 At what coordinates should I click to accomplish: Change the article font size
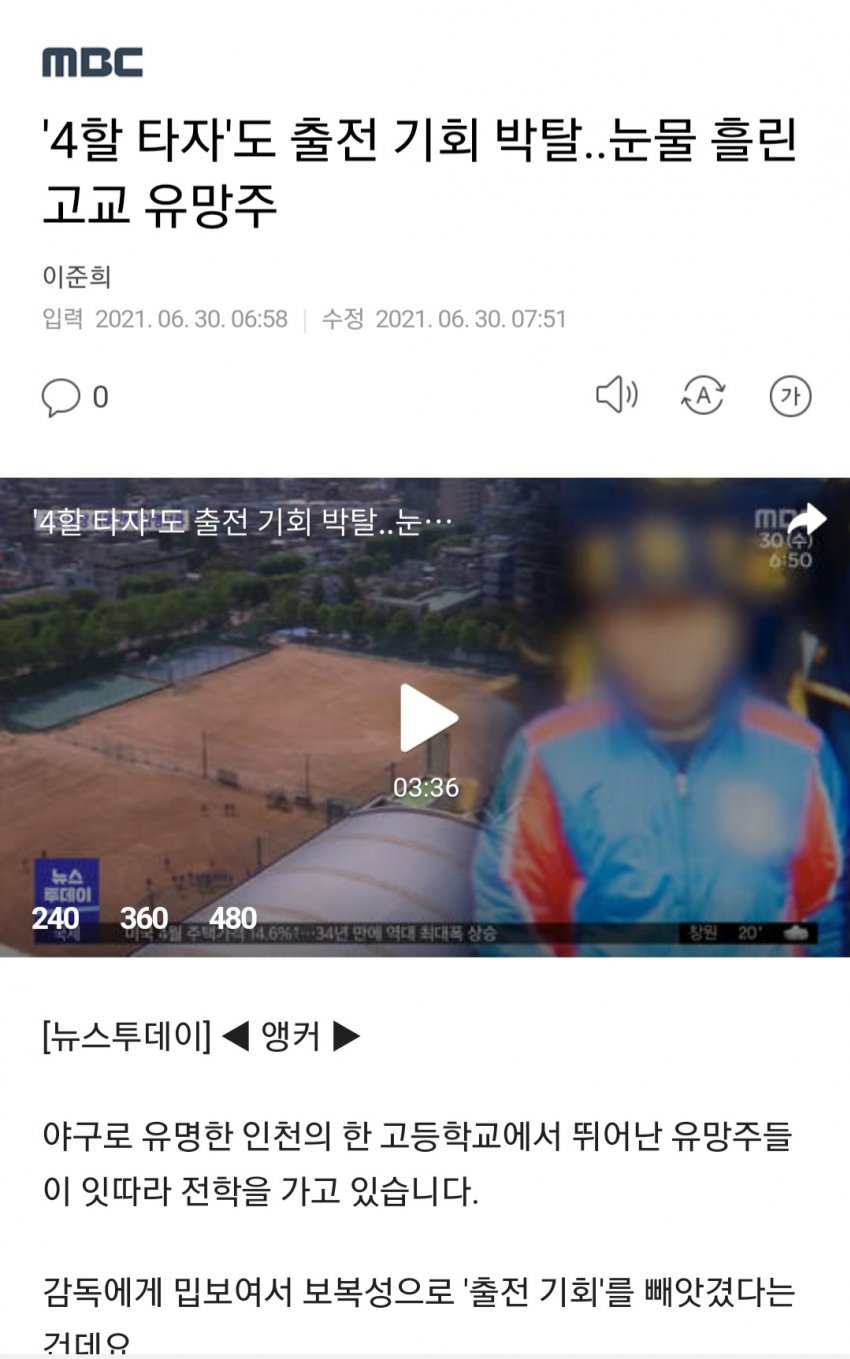790,397
